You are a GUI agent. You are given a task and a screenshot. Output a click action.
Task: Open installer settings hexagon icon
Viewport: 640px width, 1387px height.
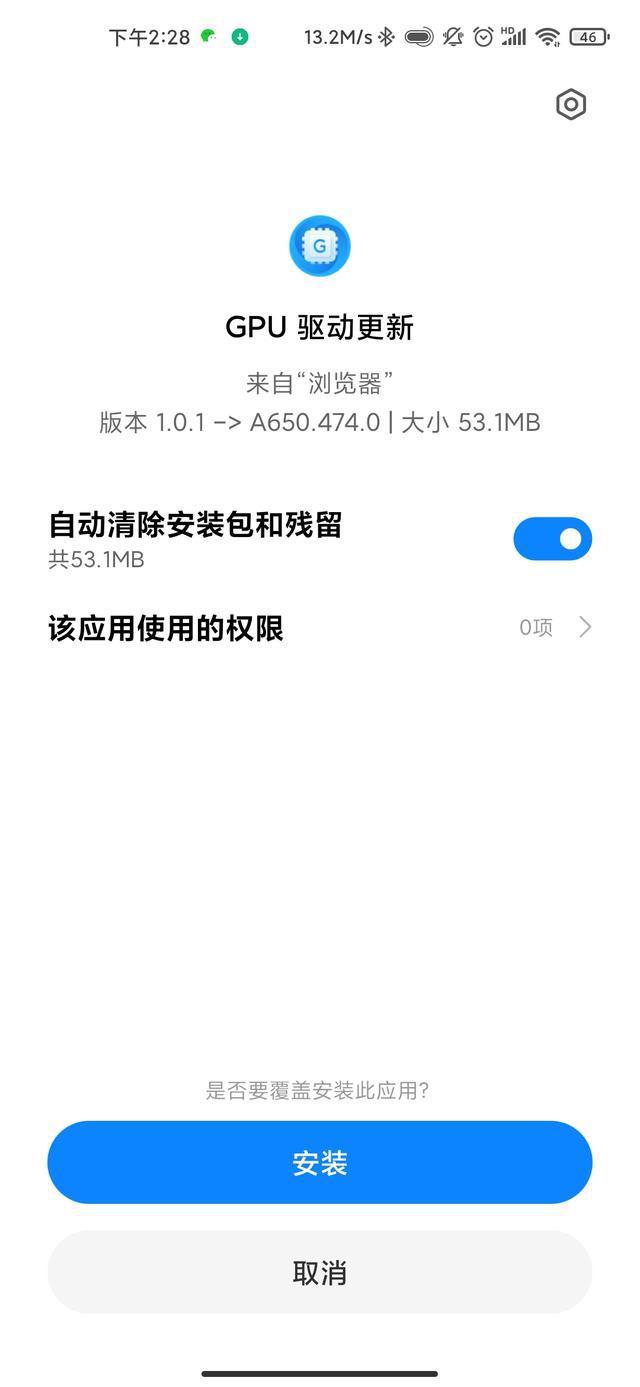(571, 104)
